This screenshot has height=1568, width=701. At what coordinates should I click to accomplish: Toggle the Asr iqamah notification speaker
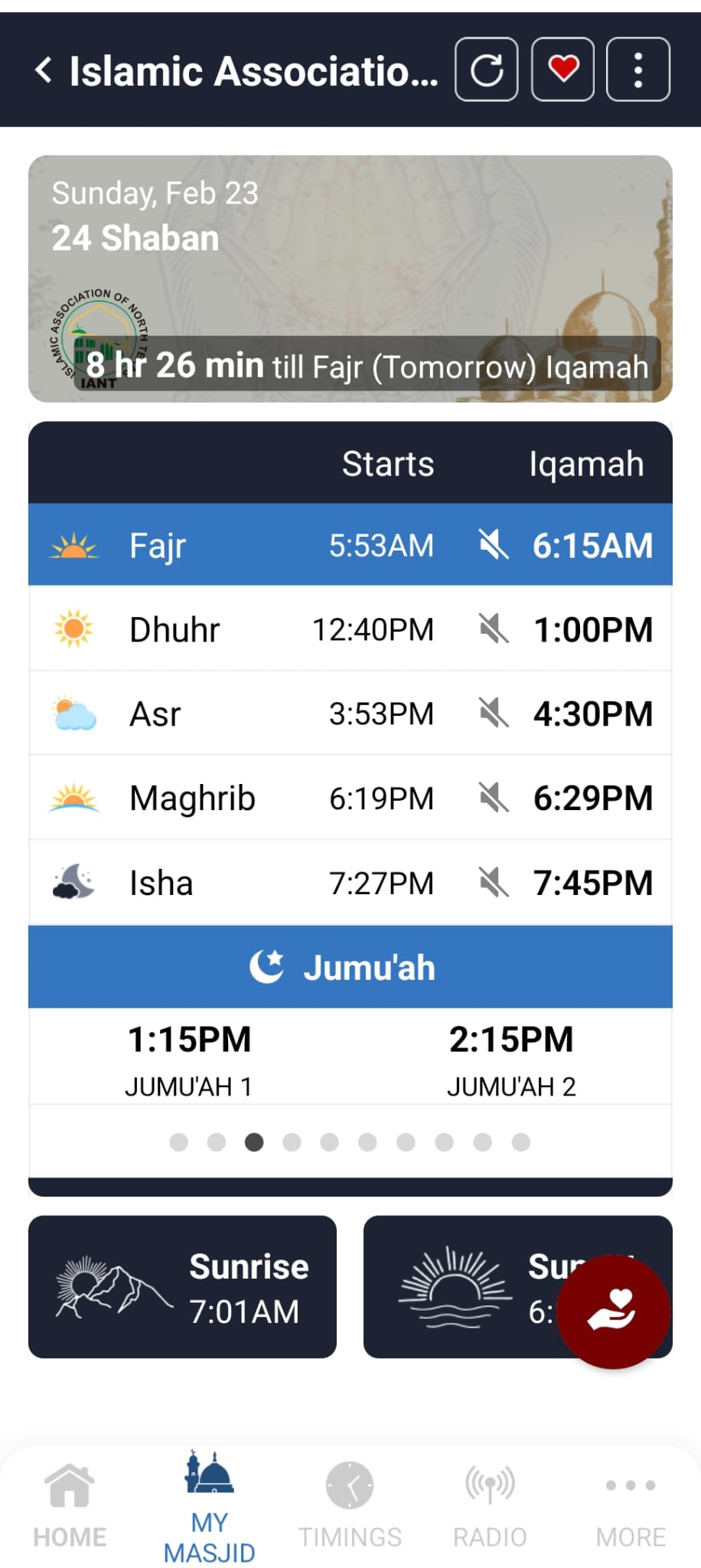tap(494, 714)
